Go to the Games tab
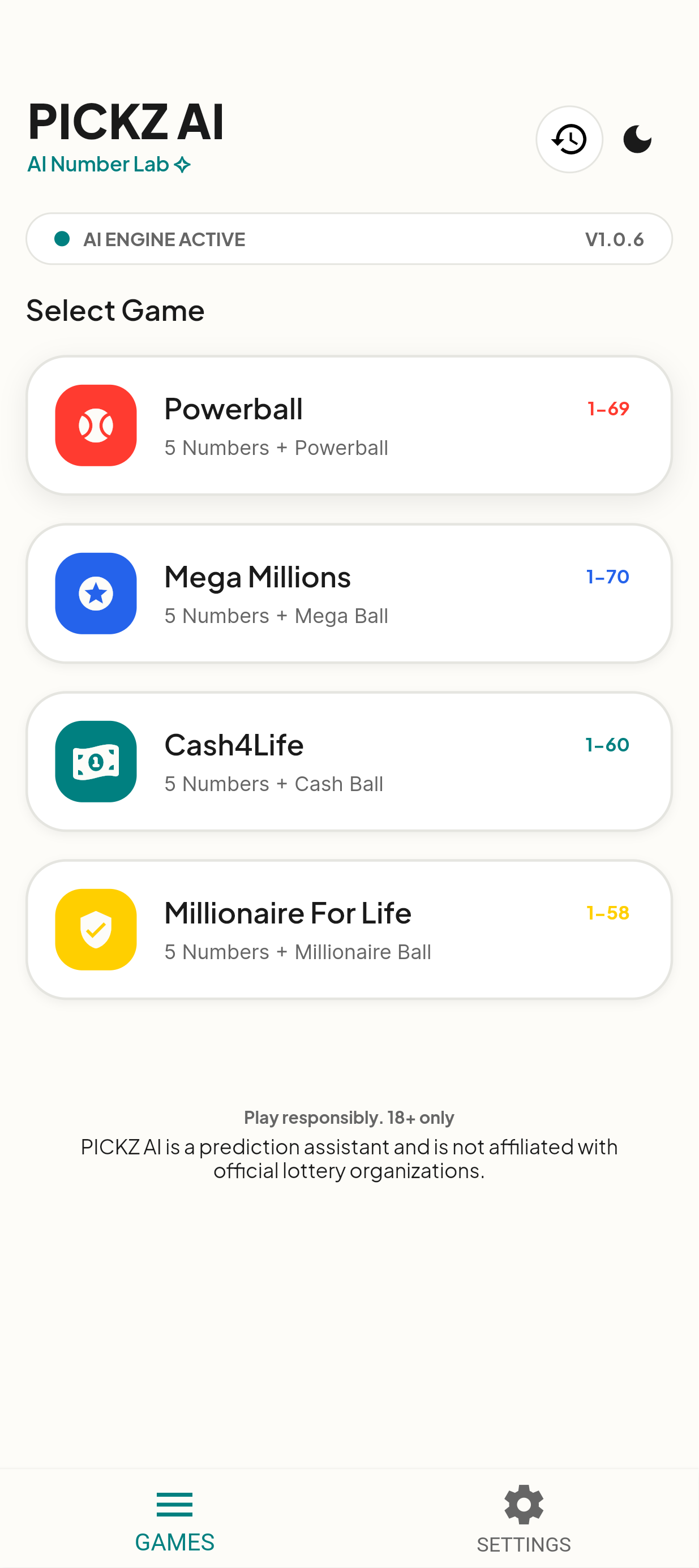Screen dimensions: 699x1568 (x=175, y=1519)
